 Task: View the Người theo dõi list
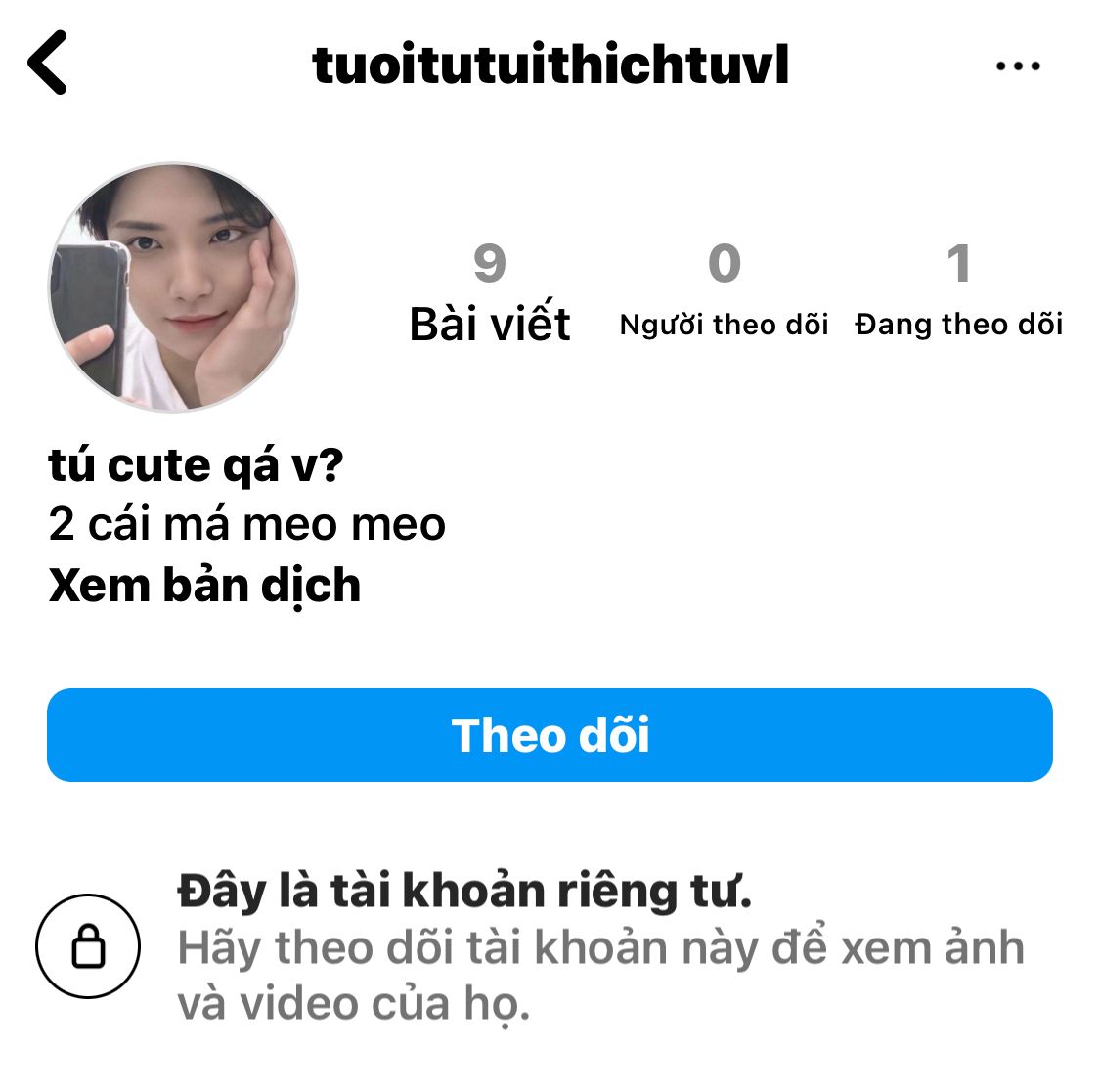coord(724,290)
